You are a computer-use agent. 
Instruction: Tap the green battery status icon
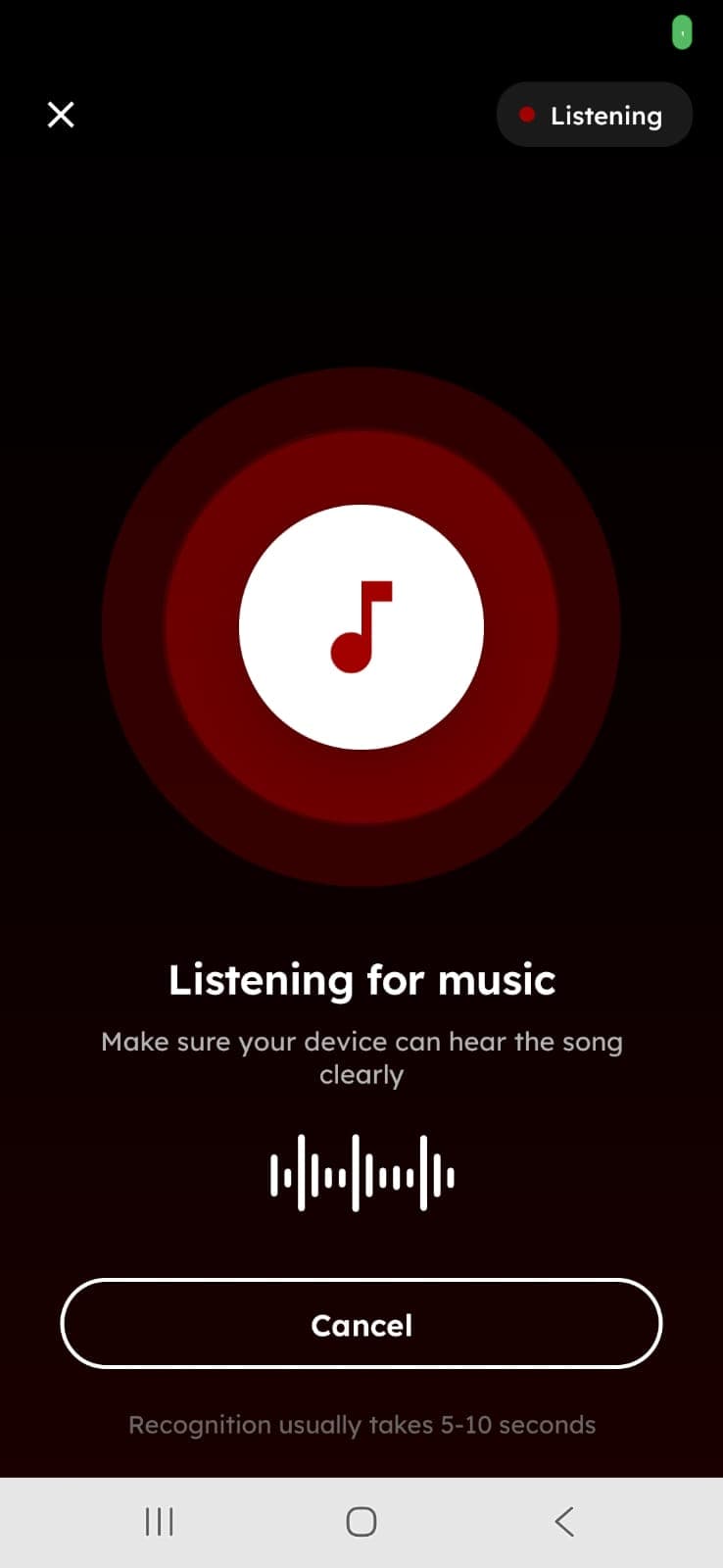(682, 32)
